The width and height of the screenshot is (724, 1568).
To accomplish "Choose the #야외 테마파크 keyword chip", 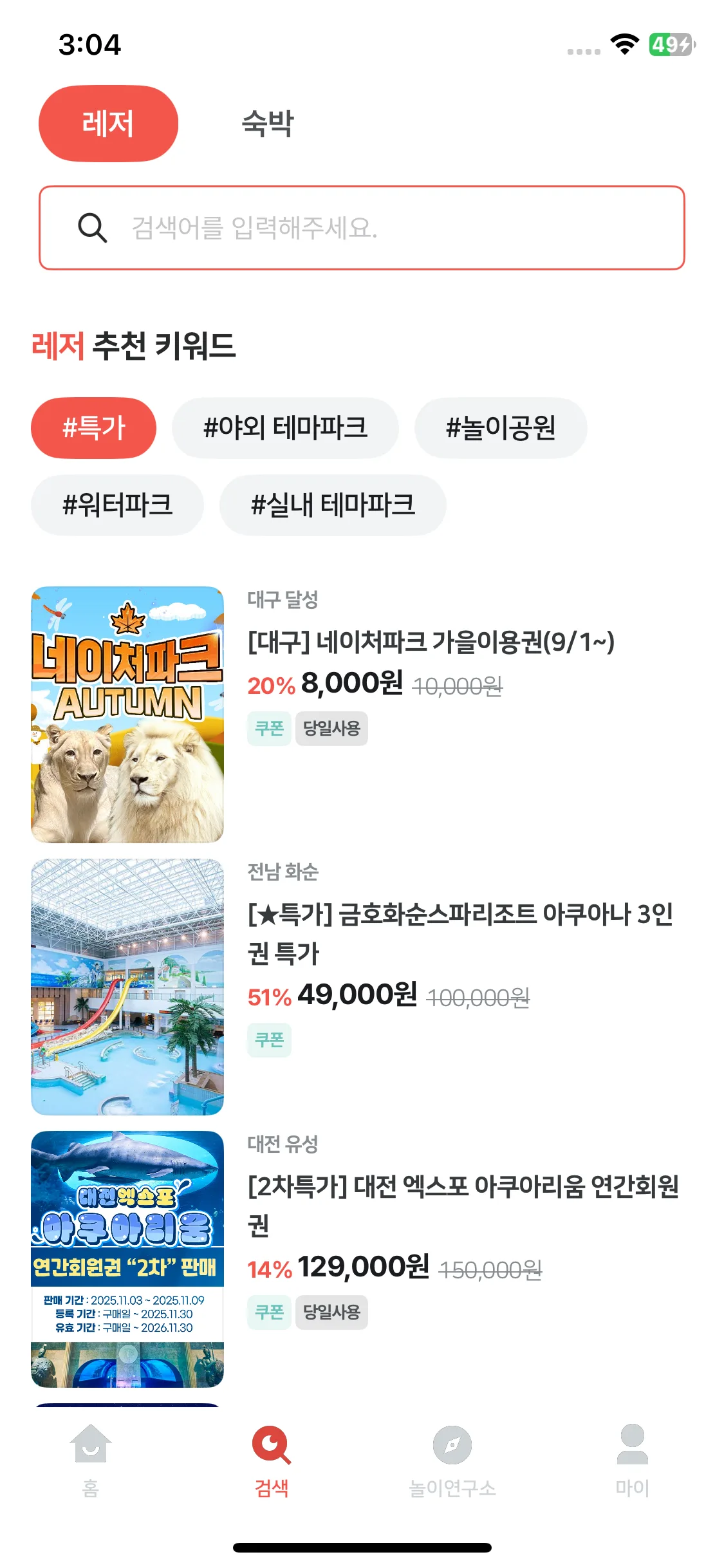I will (285, 428).
